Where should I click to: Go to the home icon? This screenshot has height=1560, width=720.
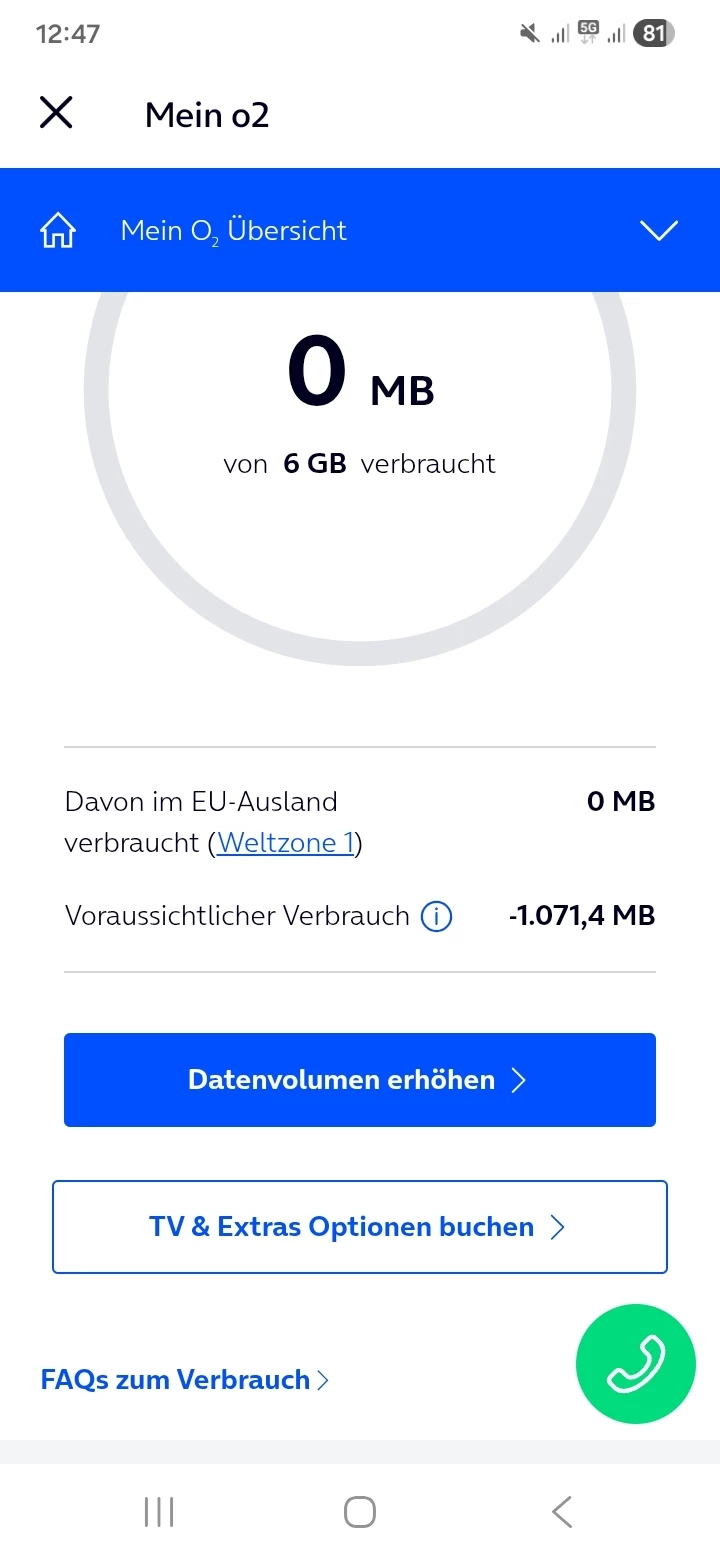58,231
